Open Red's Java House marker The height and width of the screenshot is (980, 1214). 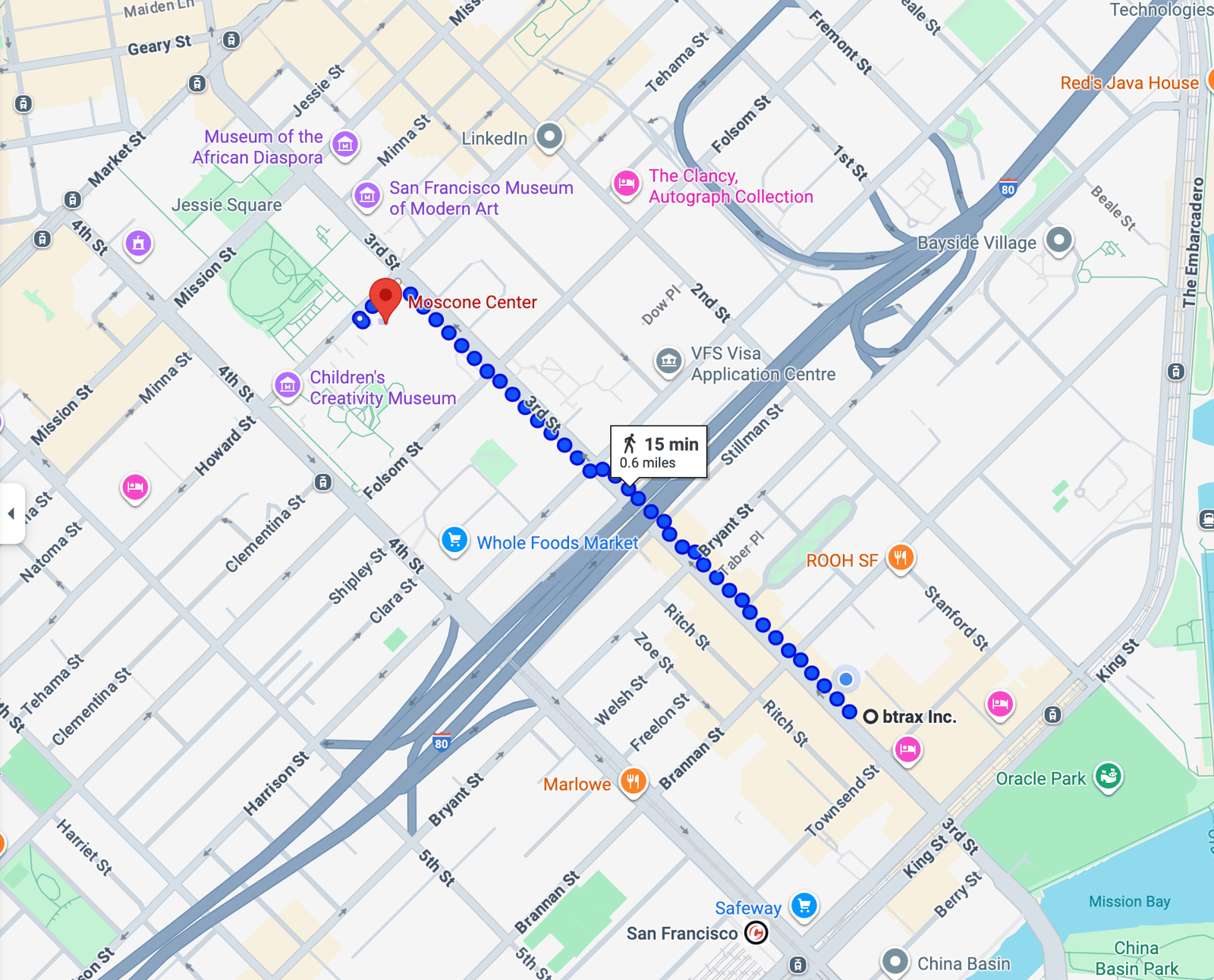click(x=1129, y=83)
